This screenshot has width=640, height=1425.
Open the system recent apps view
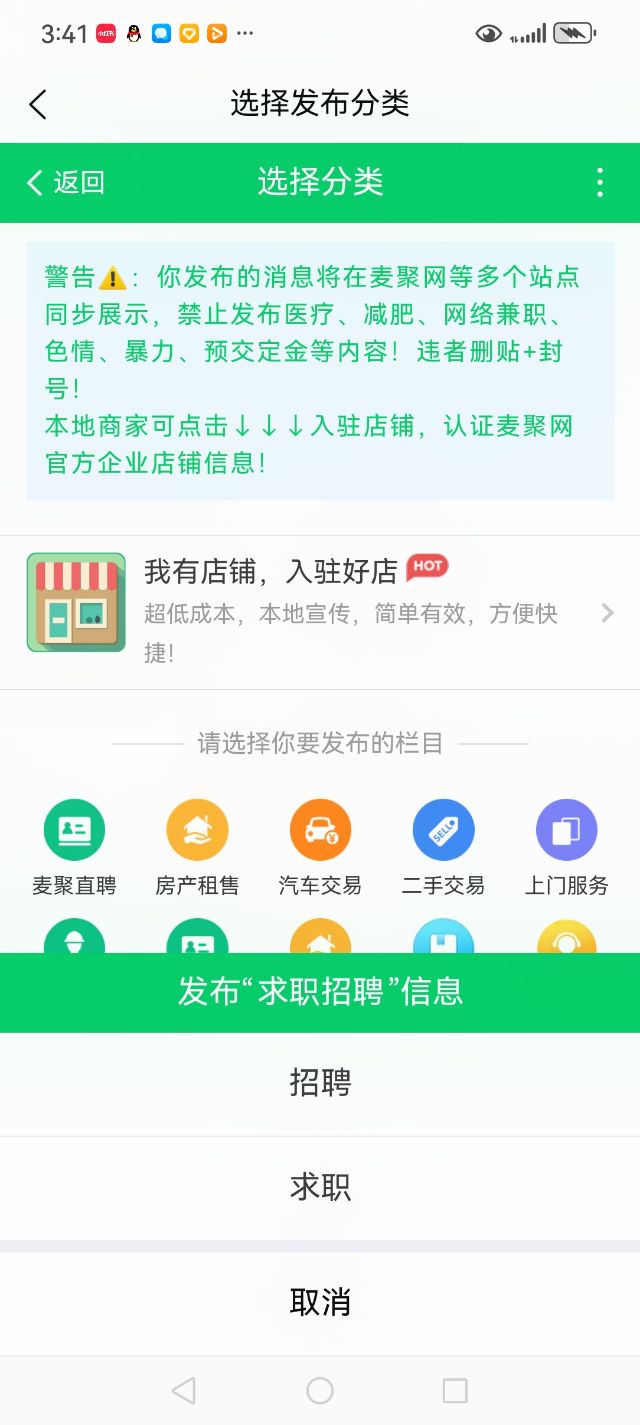(455, 1390)
